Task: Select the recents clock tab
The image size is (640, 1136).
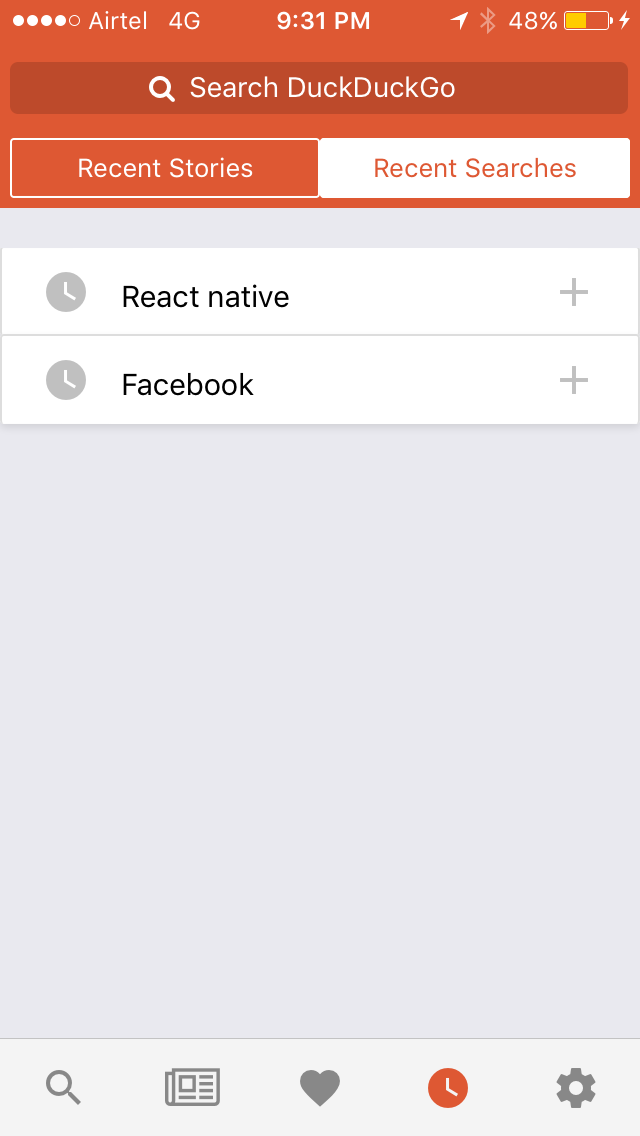Action: [448, 1087]
